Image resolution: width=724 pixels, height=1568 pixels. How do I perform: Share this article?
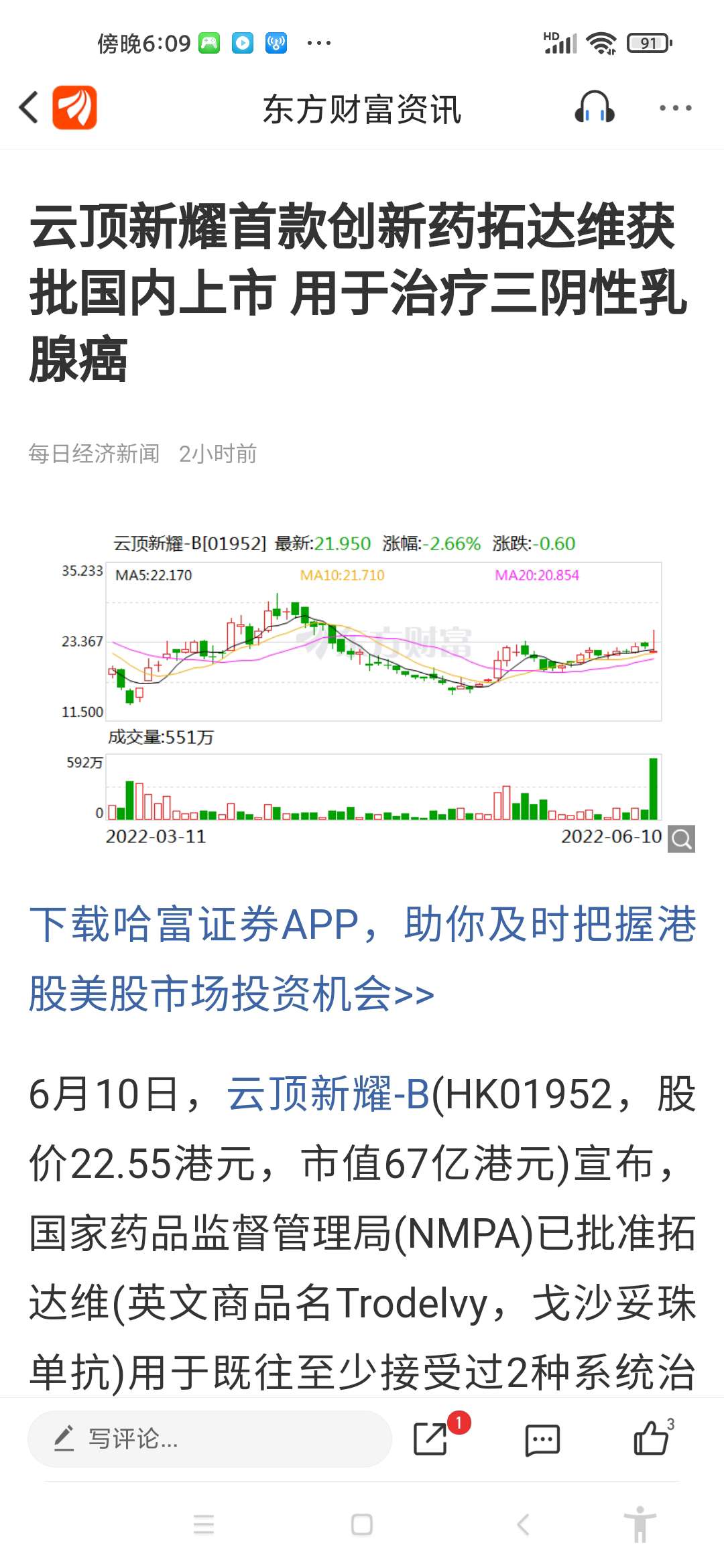click(x=431, y=1439)
